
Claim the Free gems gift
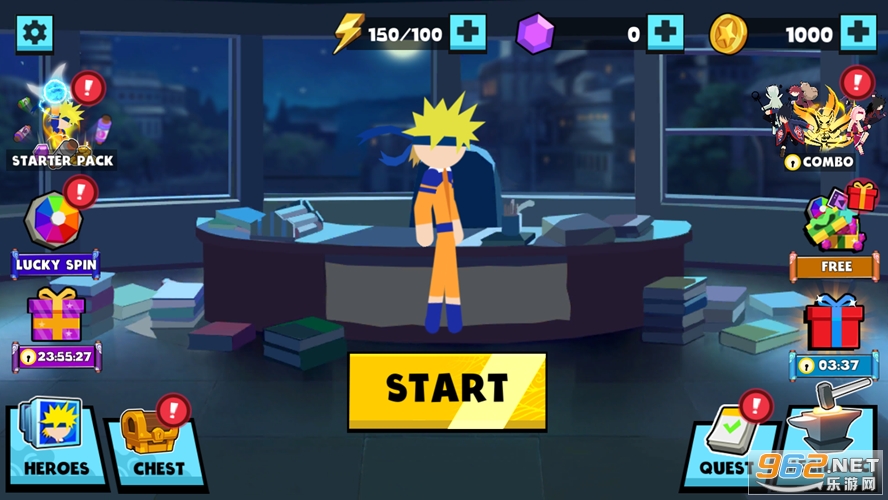[x=835, y=230]
